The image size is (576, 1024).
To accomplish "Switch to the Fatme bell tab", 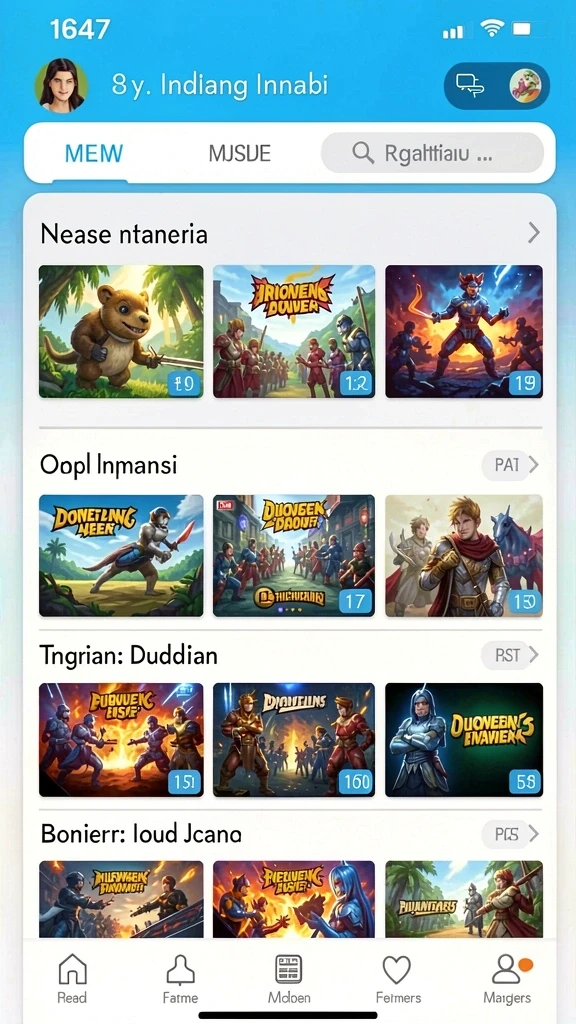I will tap(180, 978).
